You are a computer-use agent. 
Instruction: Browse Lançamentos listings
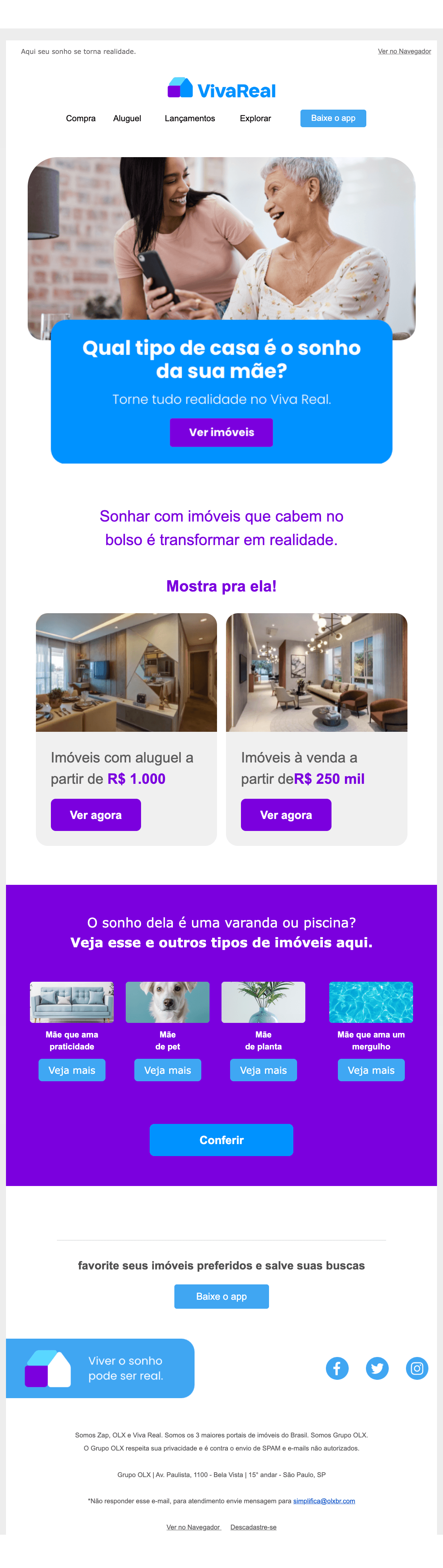pyautogui.click(x=190, y=119)
